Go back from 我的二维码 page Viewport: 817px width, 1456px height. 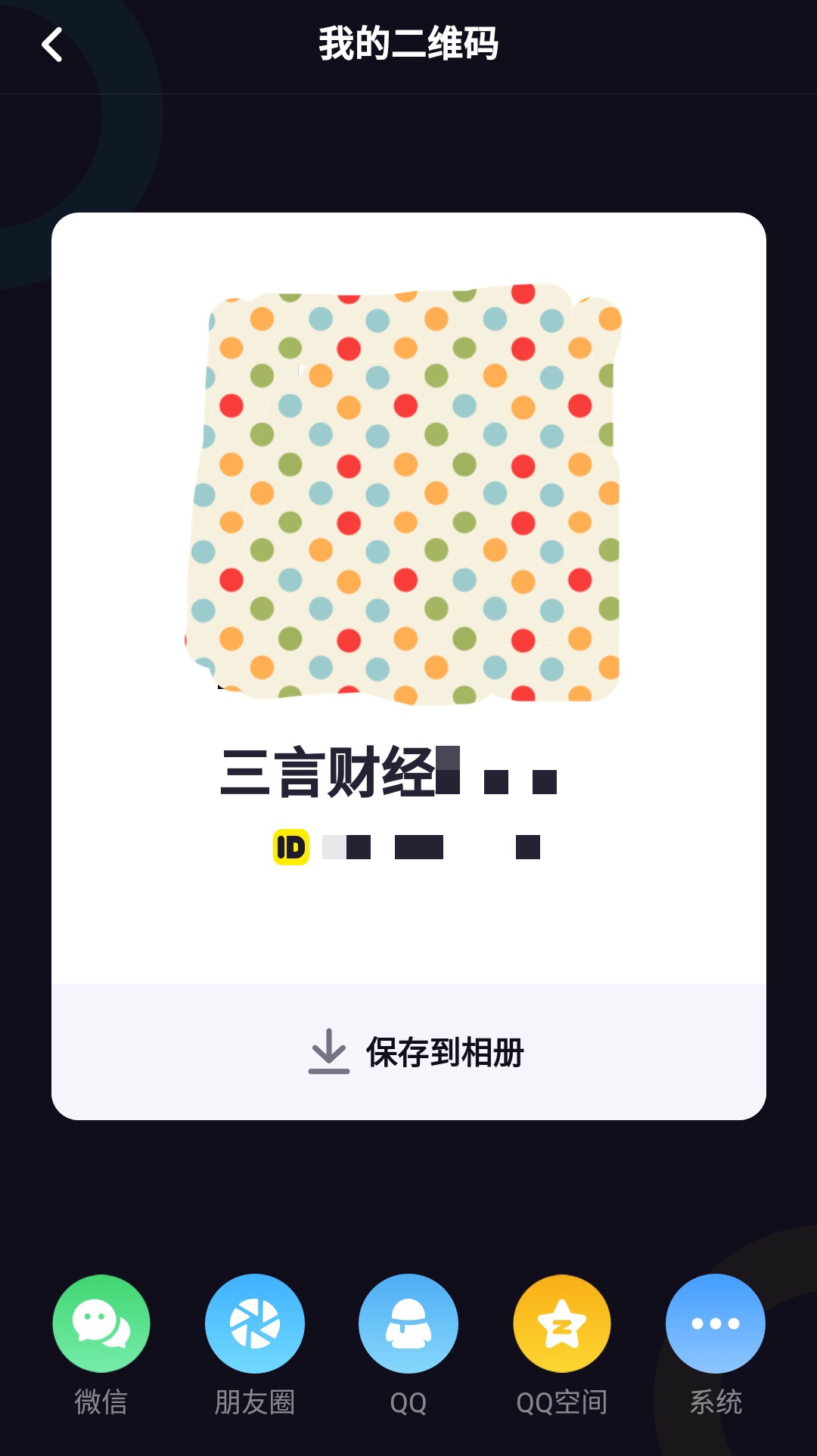tap(51, 45)
